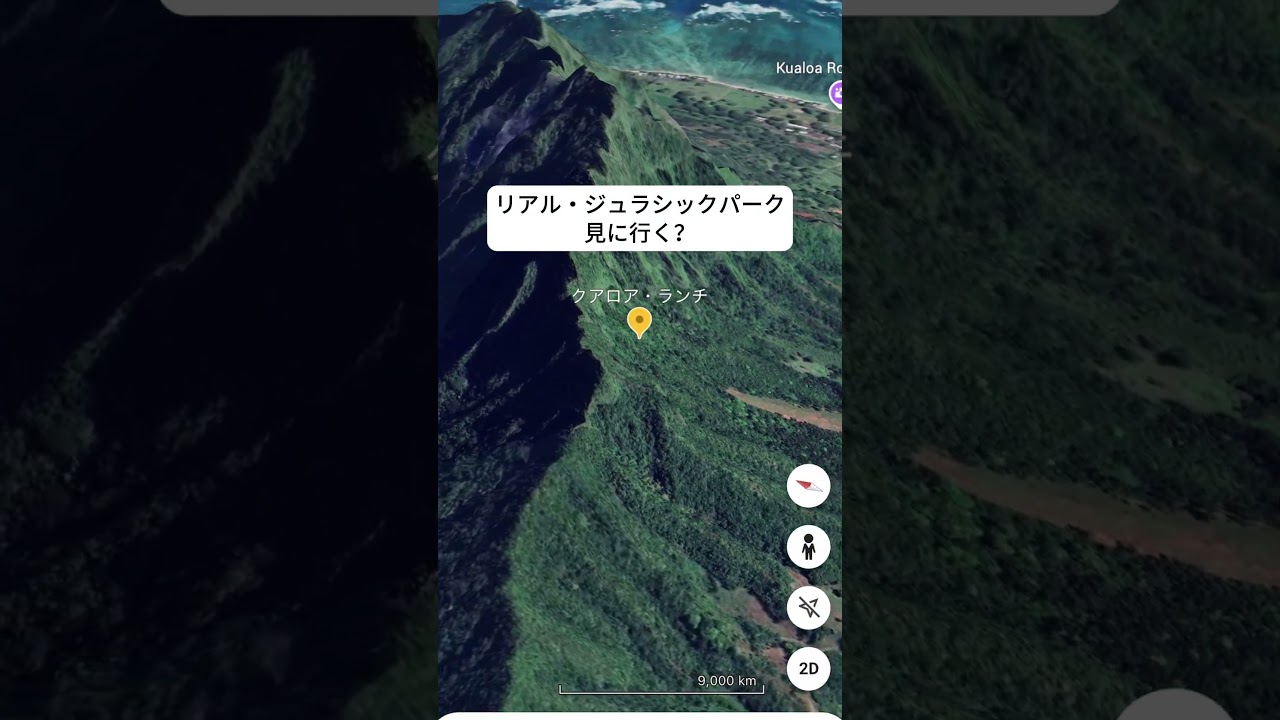Open the purple Kualoa place marker
The width and height of the screenshot is (1280, 720).
[x=836, y=94]
